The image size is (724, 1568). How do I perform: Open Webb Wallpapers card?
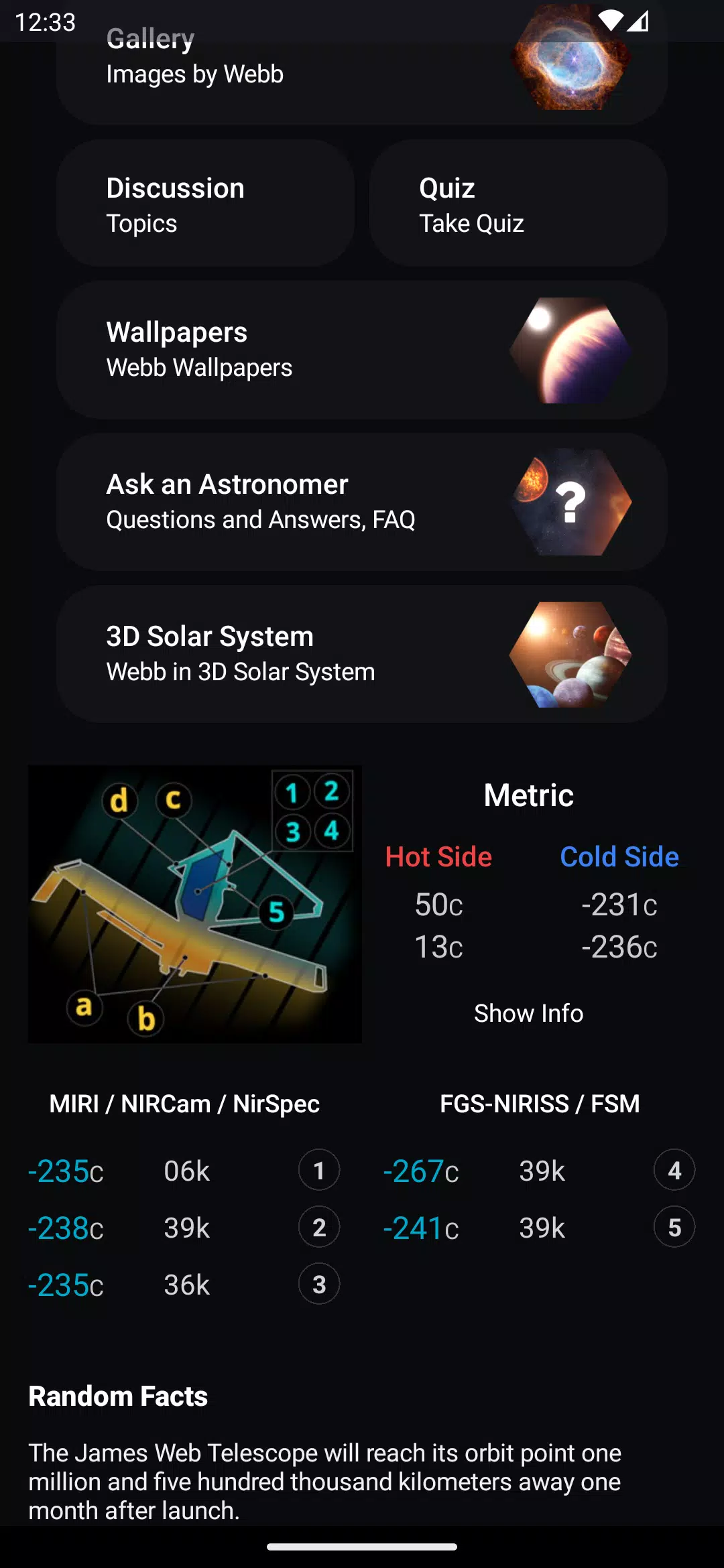362,350
